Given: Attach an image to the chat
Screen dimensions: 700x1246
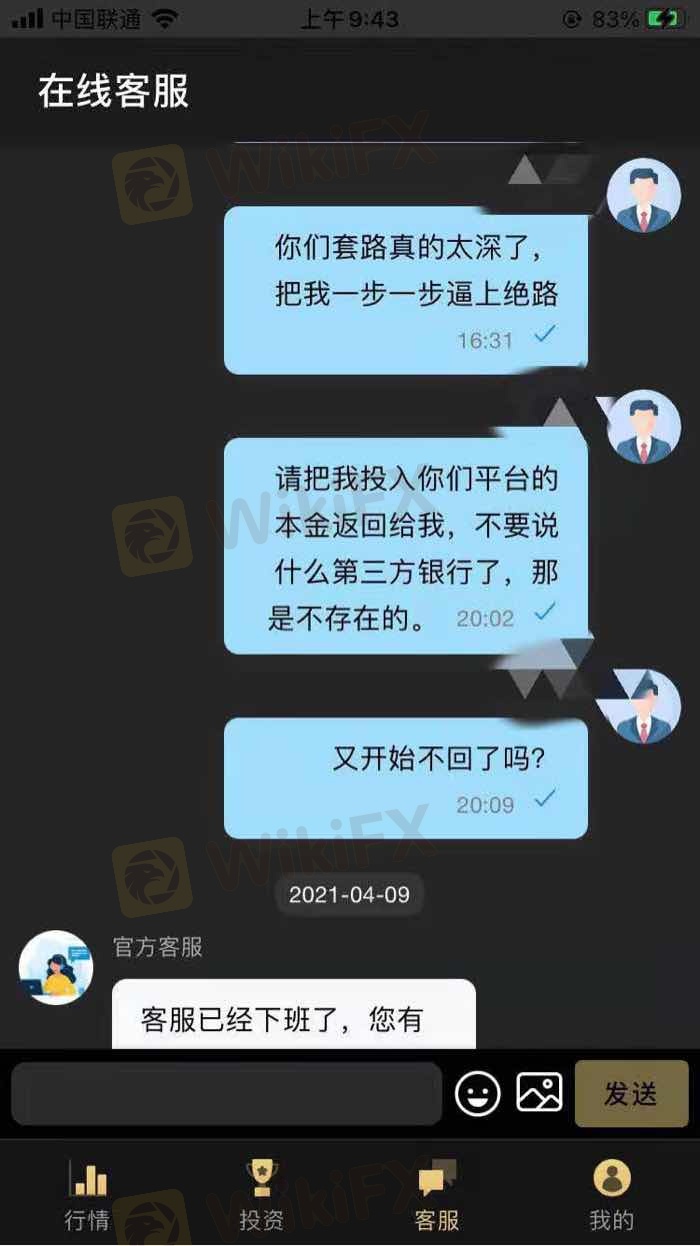Looking at the screenshot, I should [539, 1092].
